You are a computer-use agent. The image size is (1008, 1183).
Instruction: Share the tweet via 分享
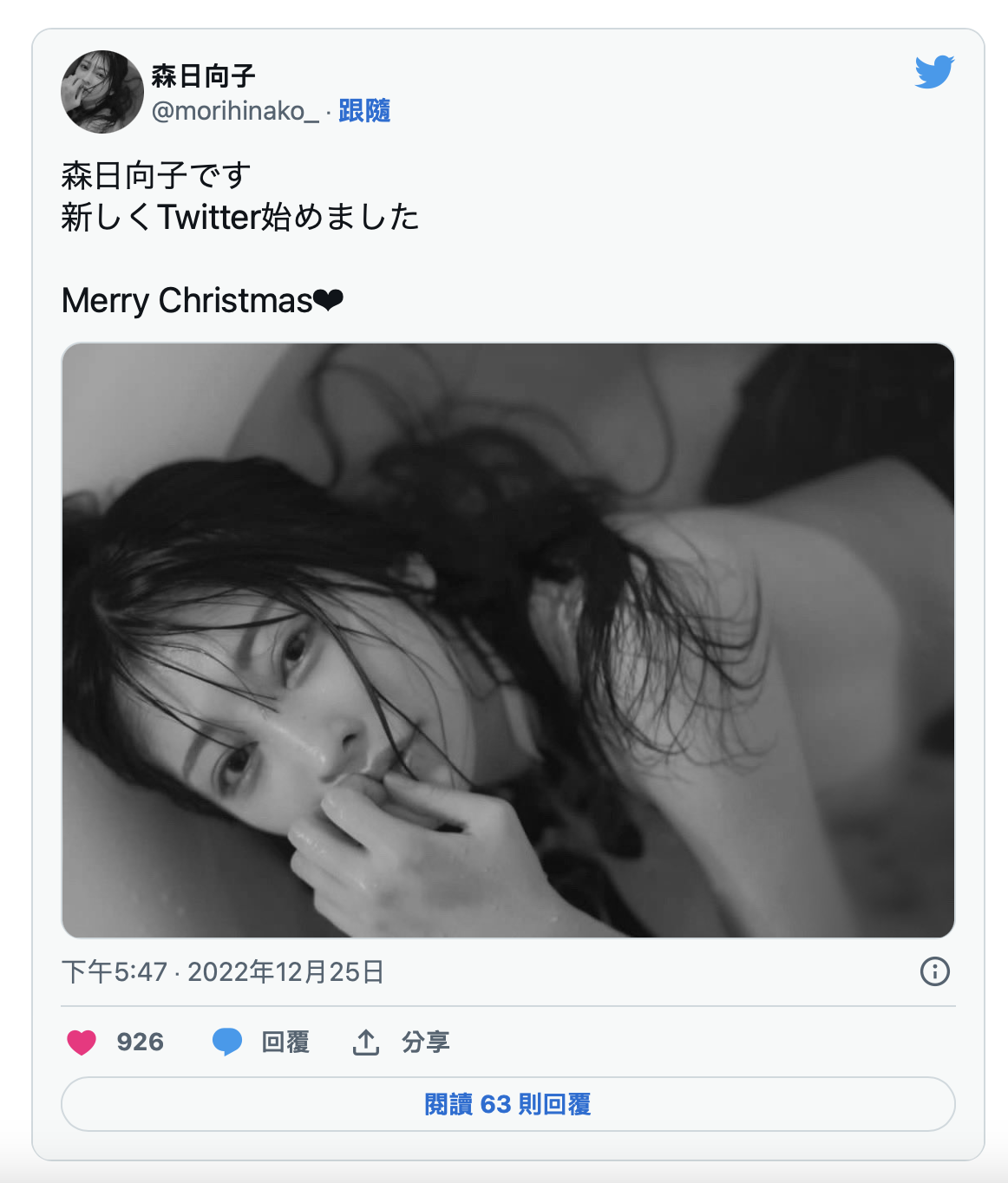[403, 1042]
